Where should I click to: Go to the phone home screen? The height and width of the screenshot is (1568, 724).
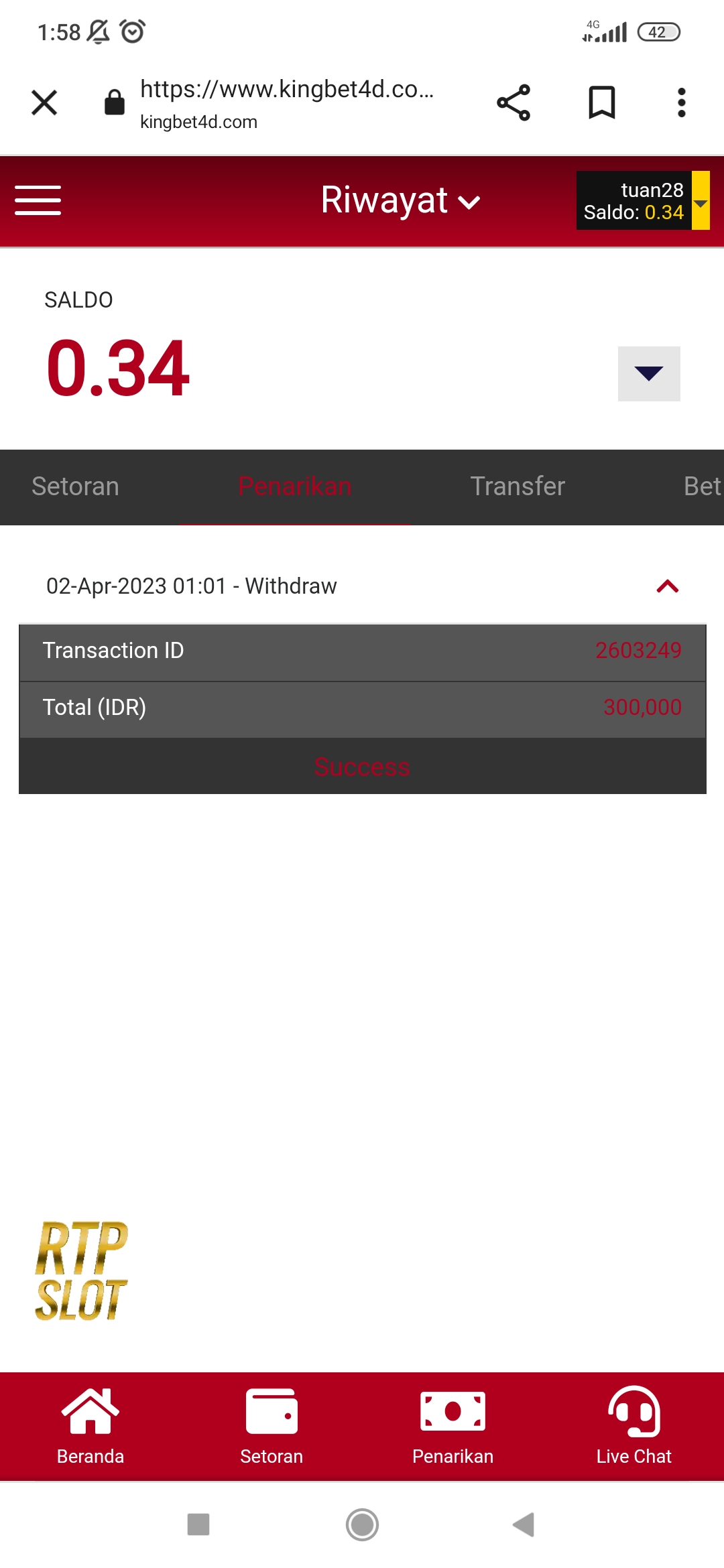(x=362, y=1524)
